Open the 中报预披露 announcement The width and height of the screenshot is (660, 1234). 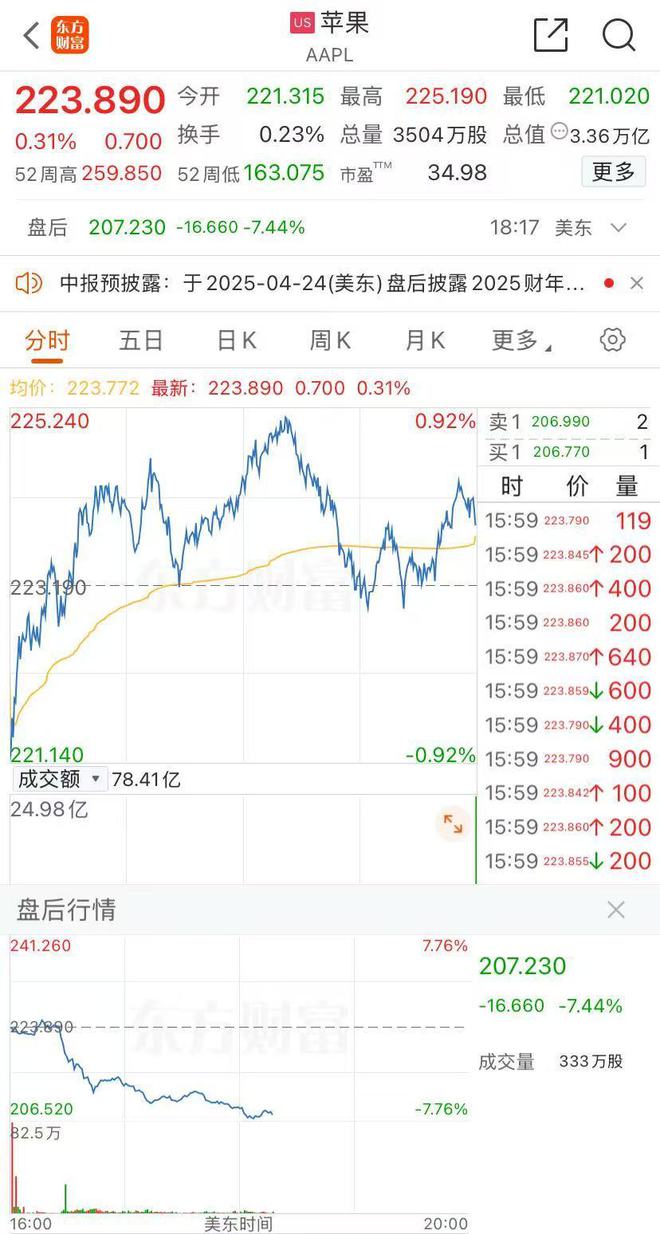tap(320, 283)
